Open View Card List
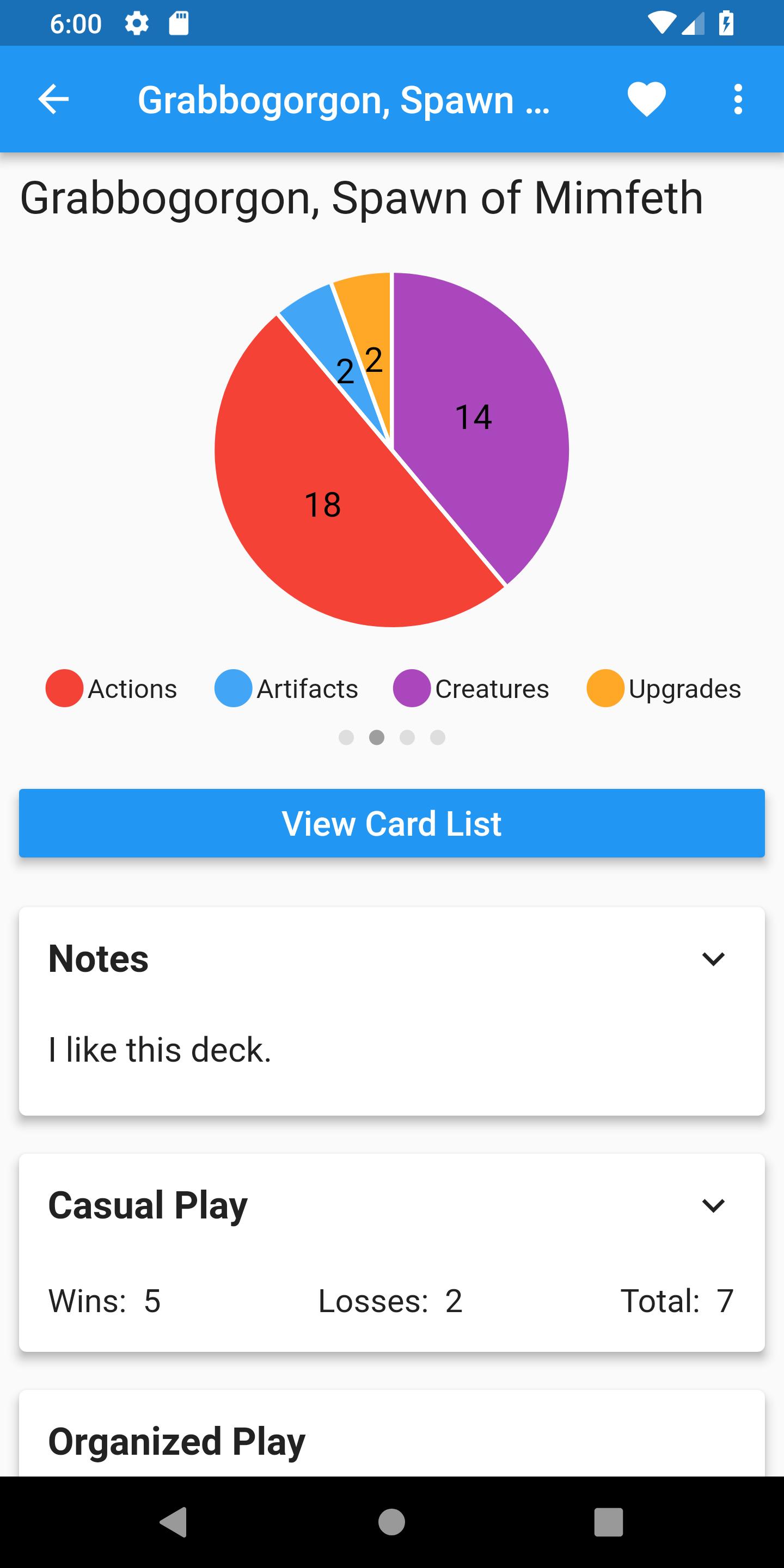784x1568 pixels. tap(391, 823)
